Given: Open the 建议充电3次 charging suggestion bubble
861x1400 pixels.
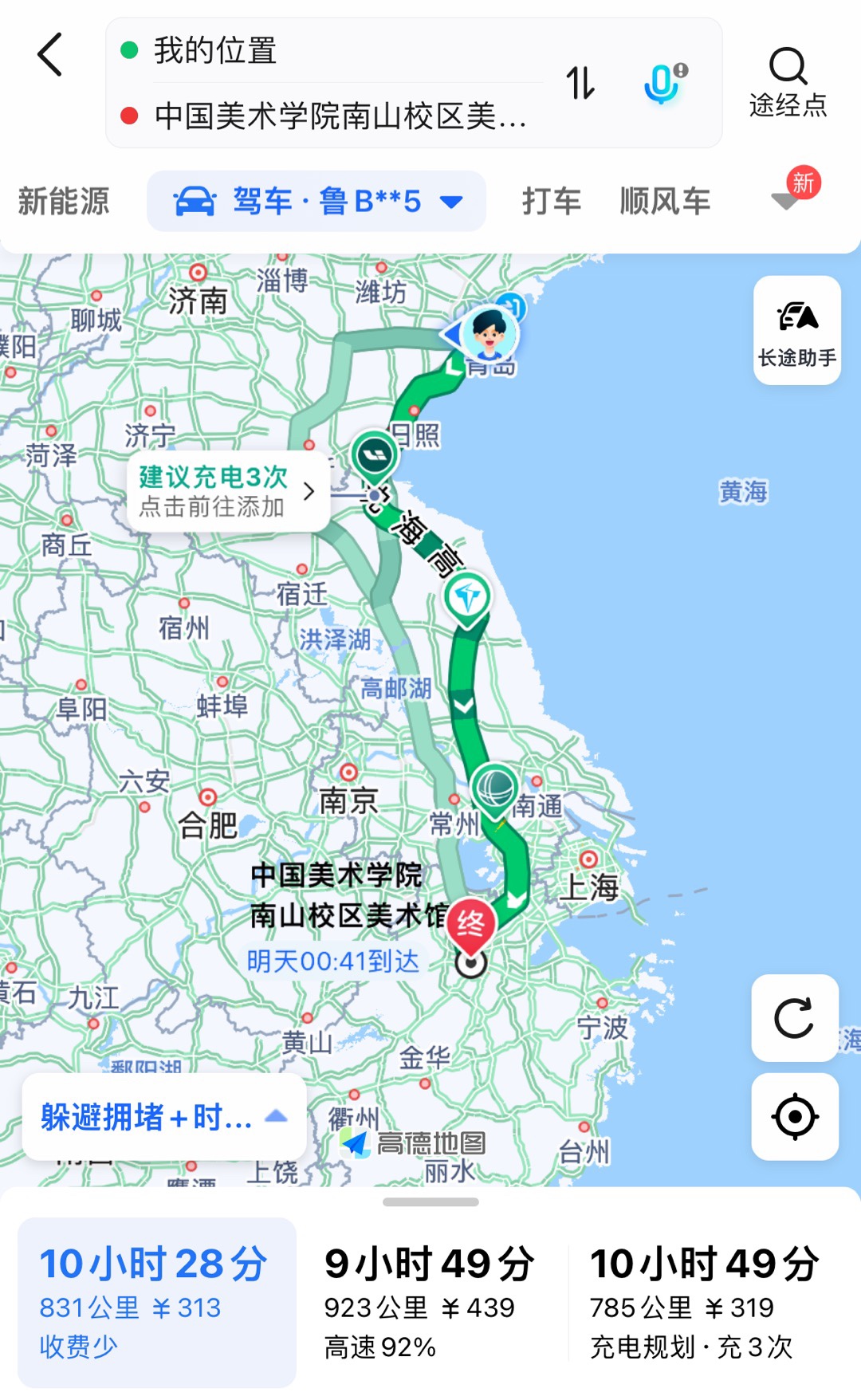Looking at the screenshot, I should click(228, 491).
